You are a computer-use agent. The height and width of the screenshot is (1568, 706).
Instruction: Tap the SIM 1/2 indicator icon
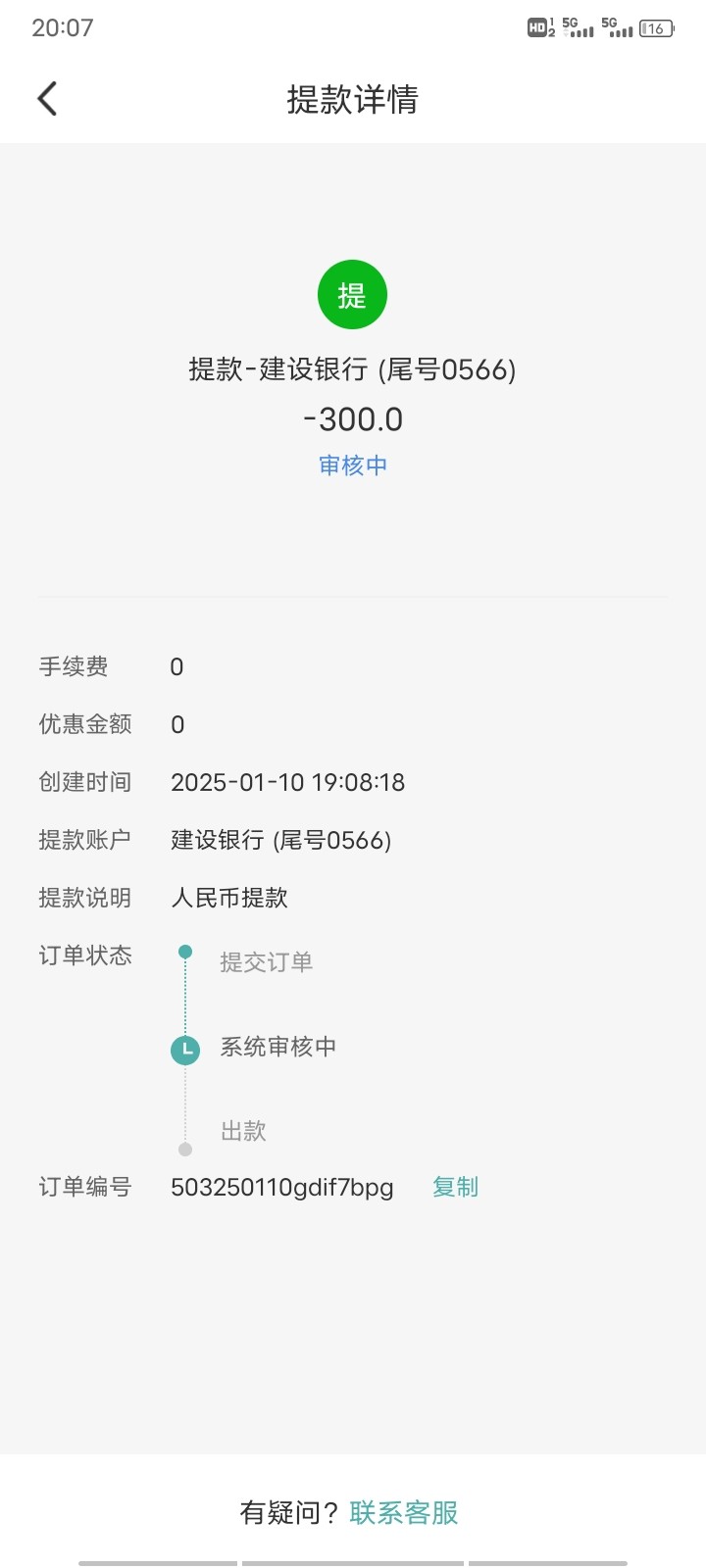pyautogui.click(x=552, y=29)
